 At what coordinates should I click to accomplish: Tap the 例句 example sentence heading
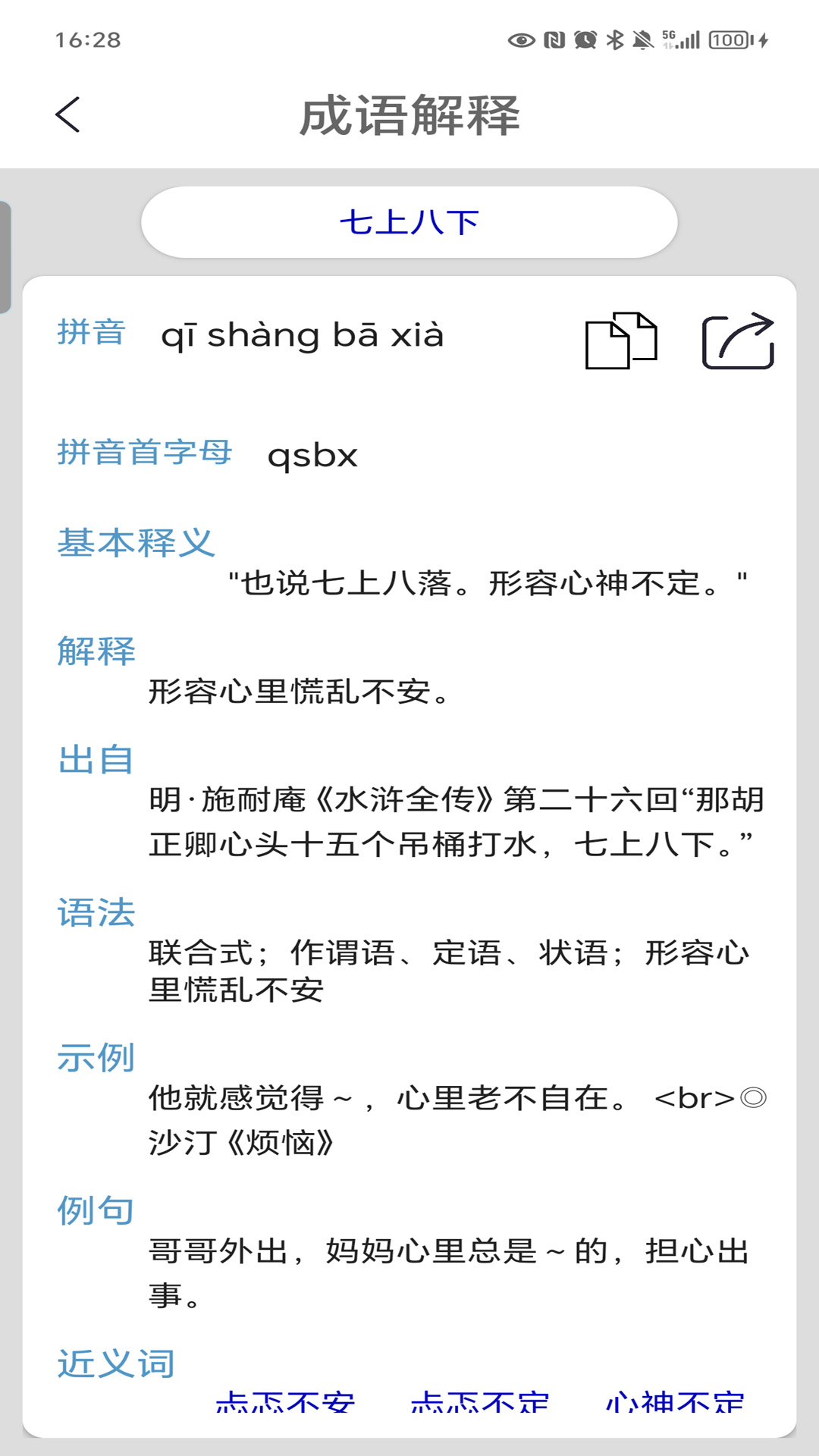click(x=95, y=1210)
